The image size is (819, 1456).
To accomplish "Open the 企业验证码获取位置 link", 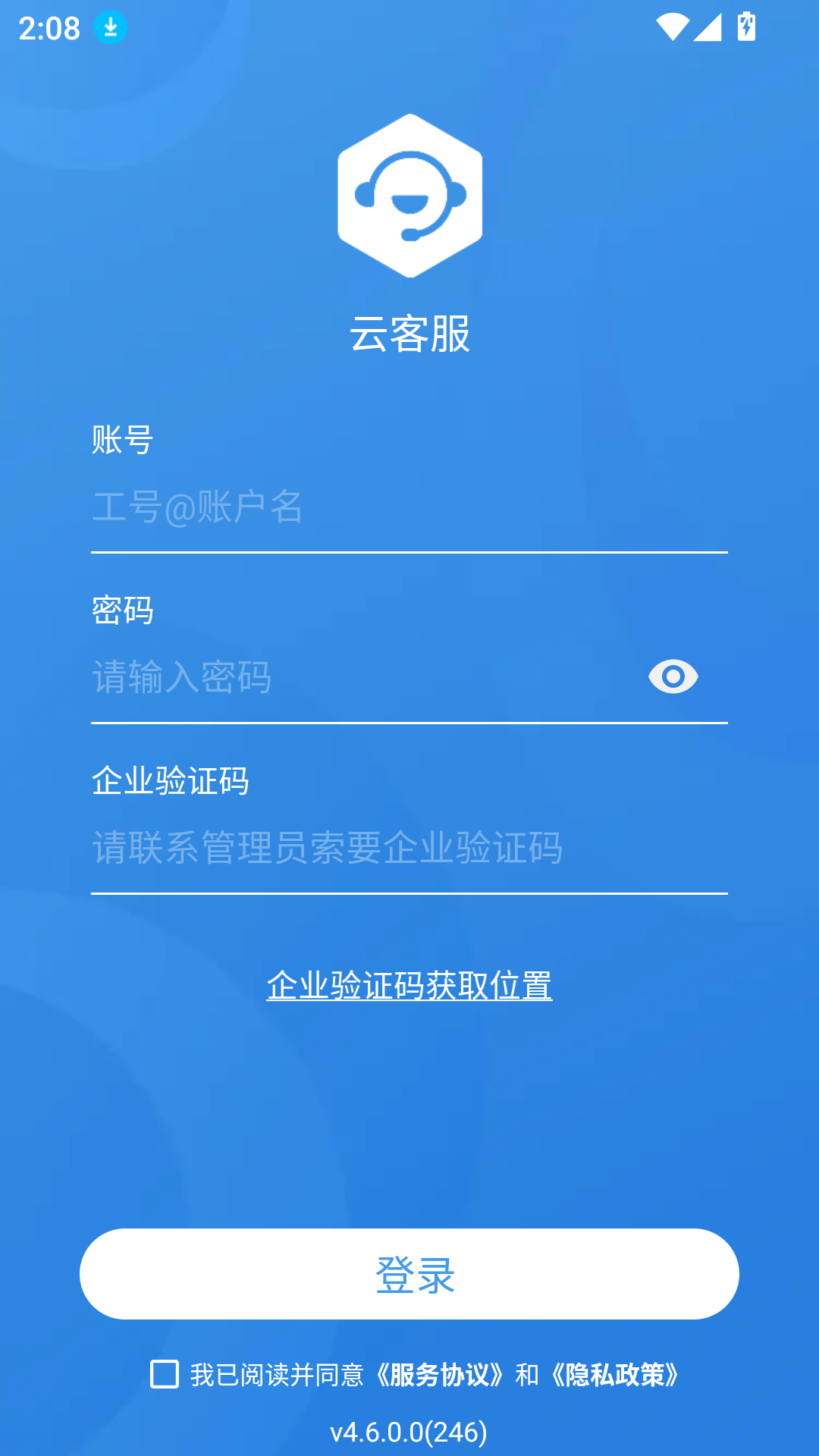I will coord(409,986).
